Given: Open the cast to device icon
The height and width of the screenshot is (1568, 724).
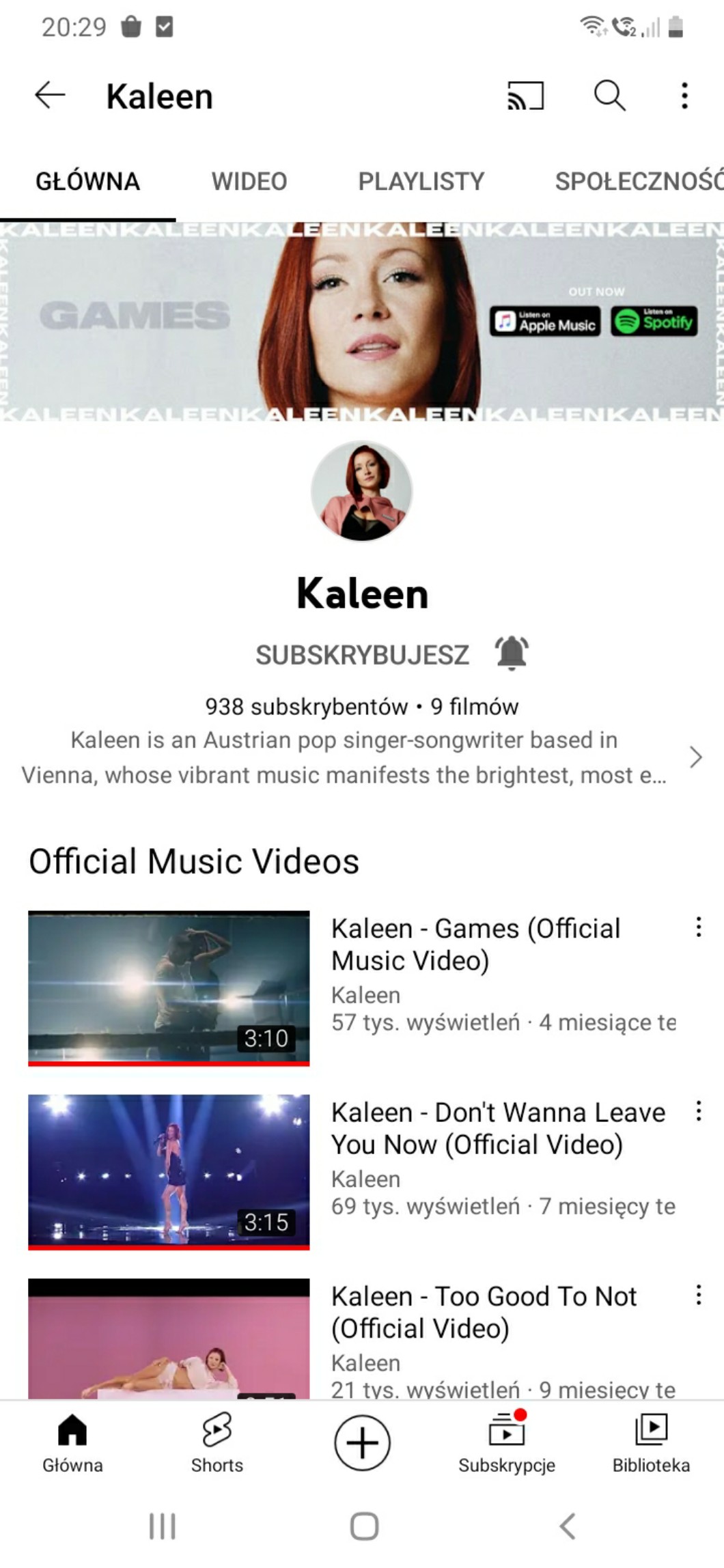Looking at the screenshot, I should pos(525,96).
